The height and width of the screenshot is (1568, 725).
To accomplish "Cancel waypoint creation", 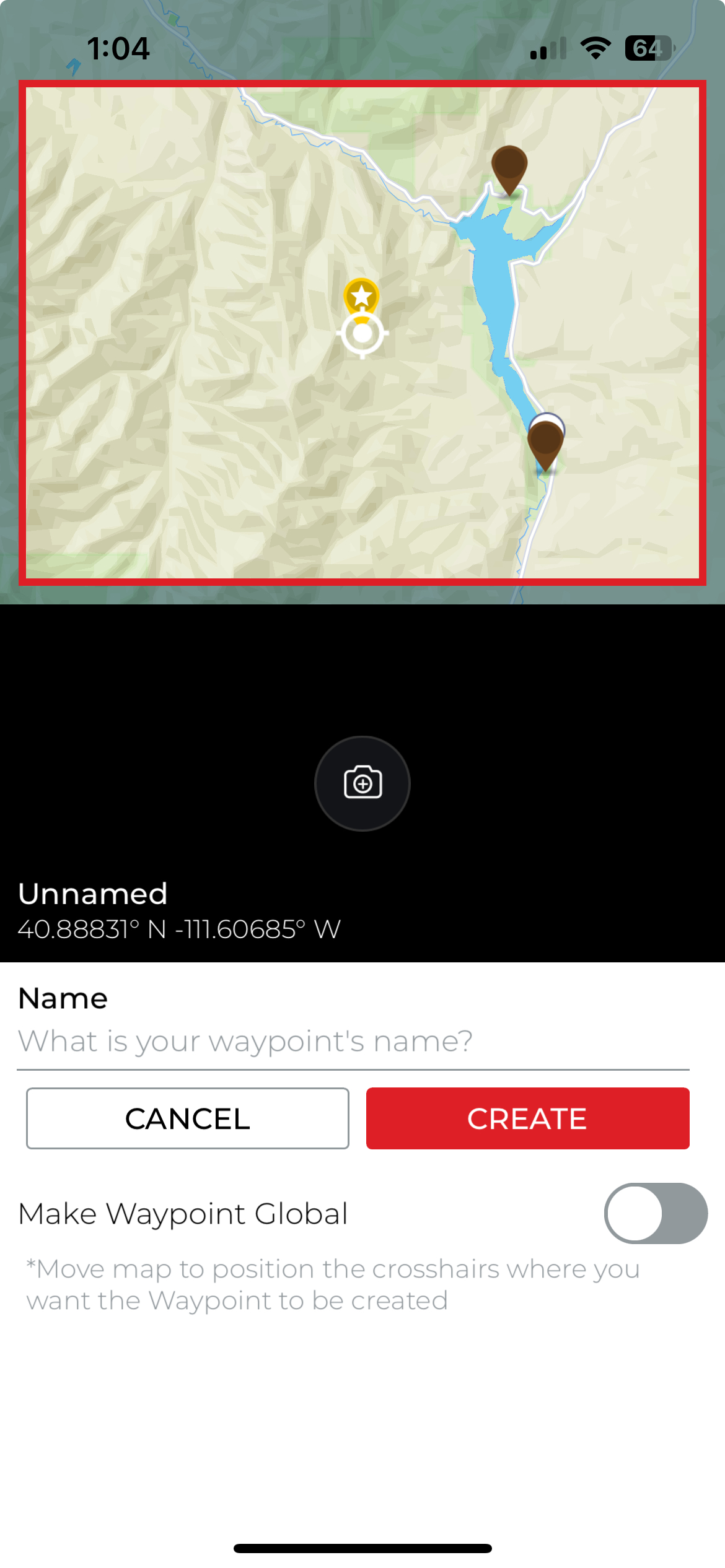I will tap(188, 1118).
